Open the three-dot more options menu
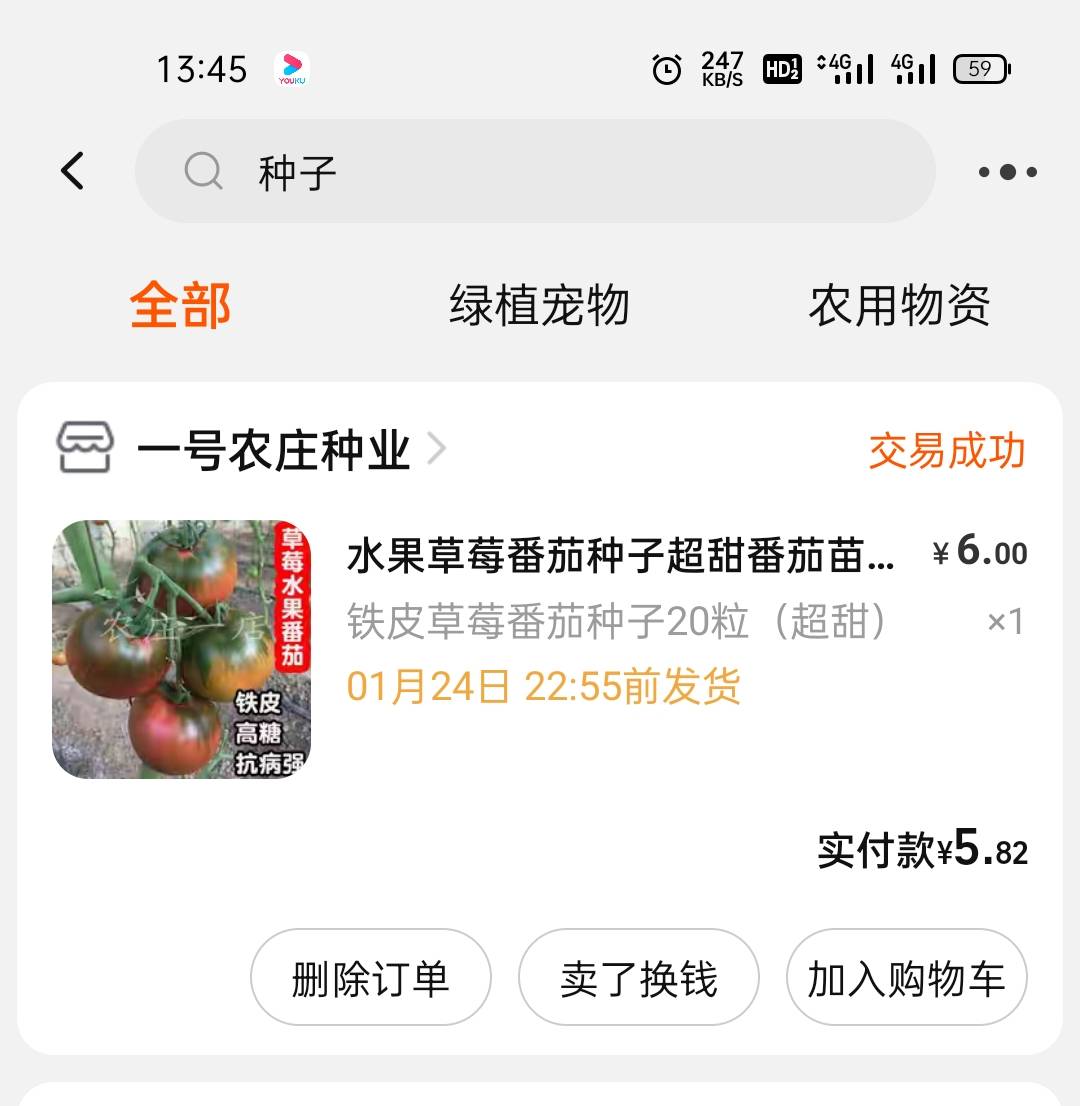Viewport: 1080px width, 1106px height. coord(1007,172)
